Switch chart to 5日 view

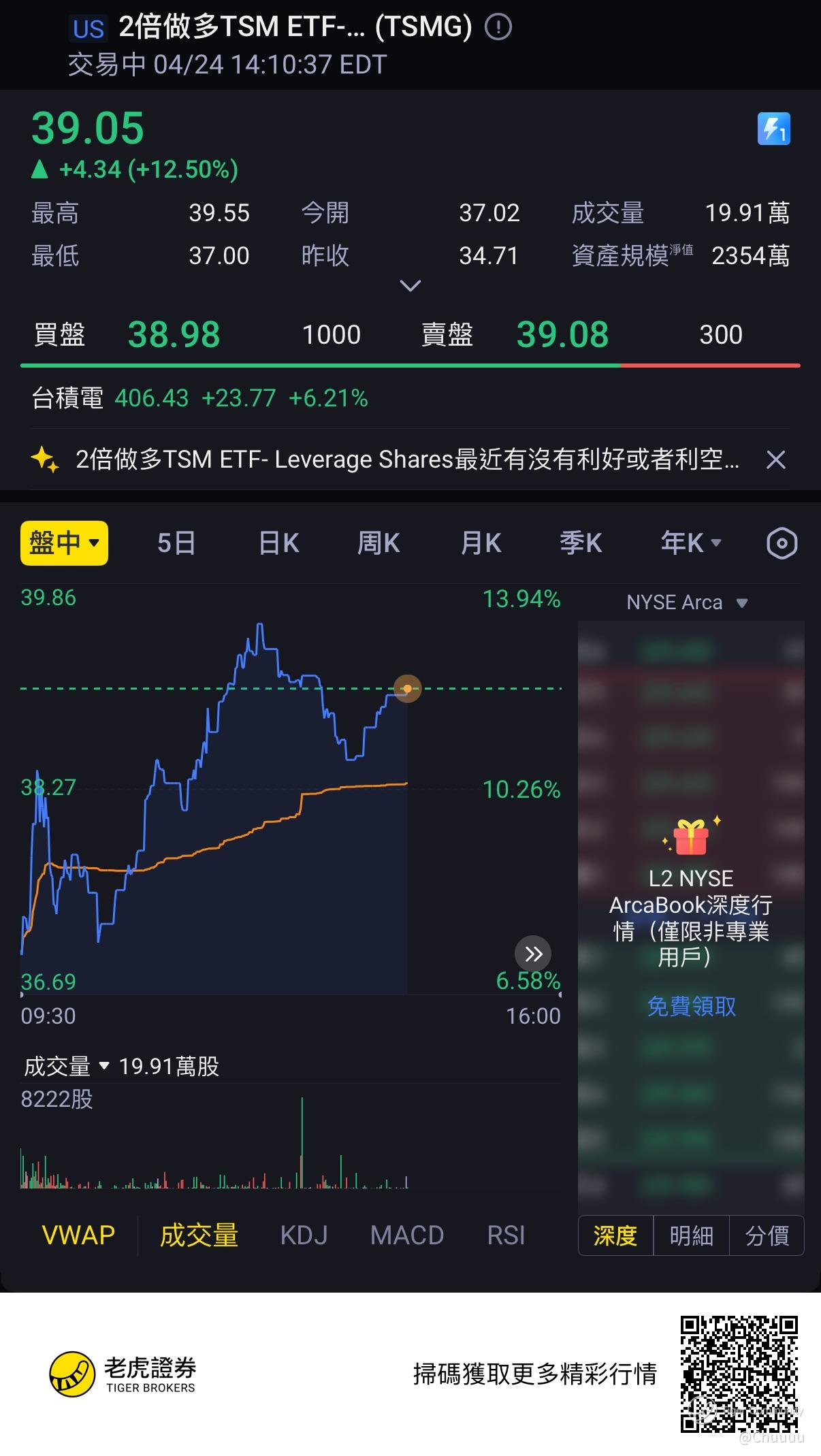(x=176, y=543)
